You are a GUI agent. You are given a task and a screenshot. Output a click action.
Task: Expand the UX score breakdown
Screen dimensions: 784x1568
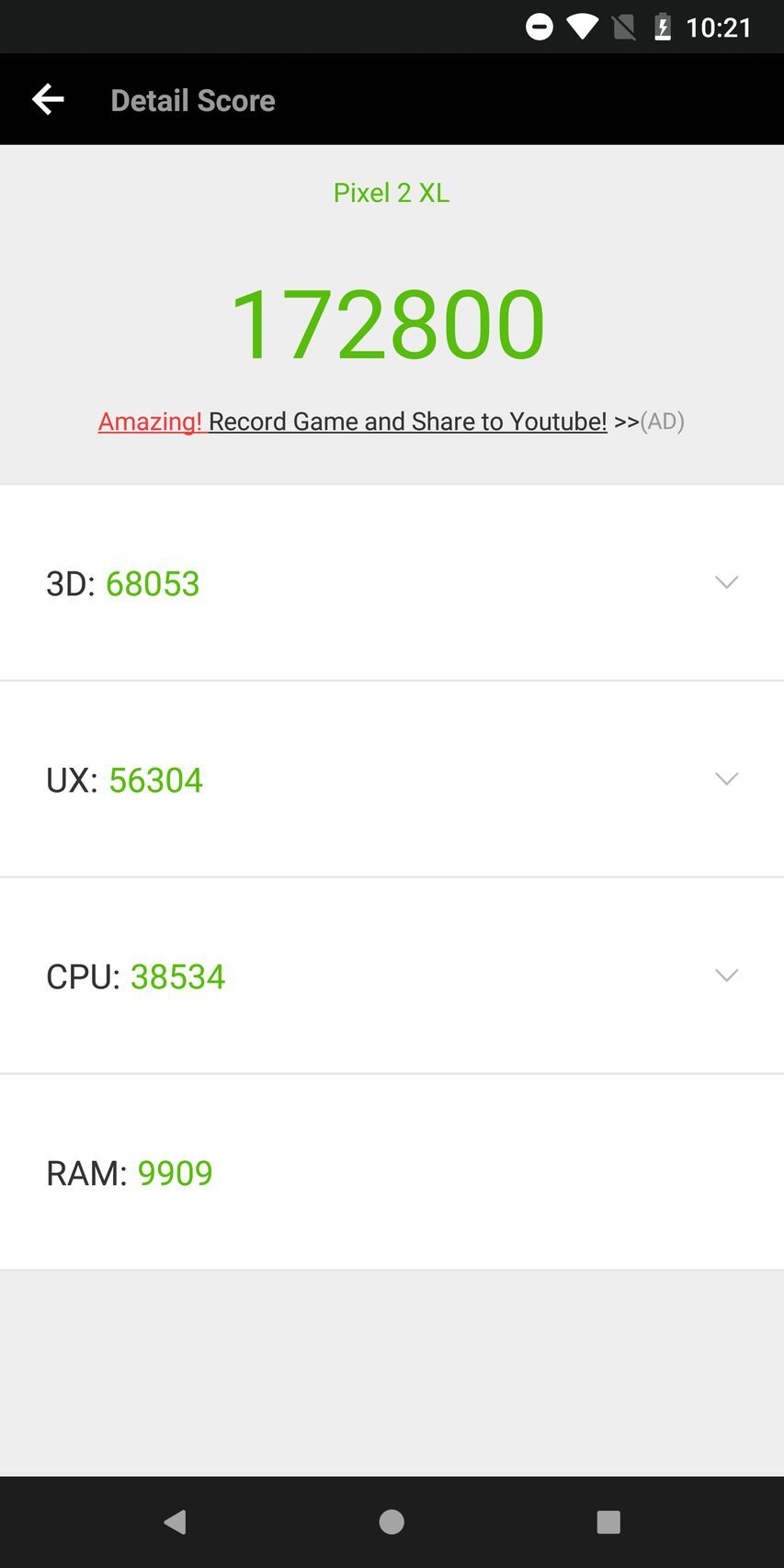click(x=726, y=779)
